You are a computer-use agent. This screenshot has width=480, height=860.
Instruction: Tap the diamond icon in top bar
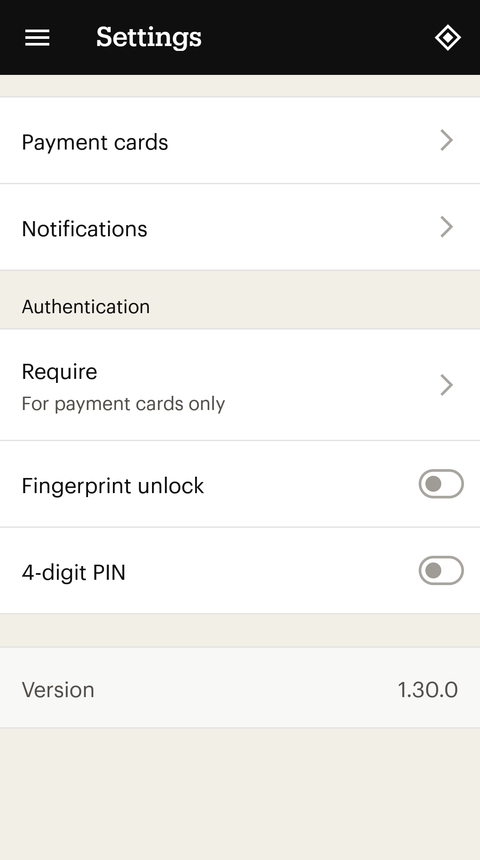point(448,38)
